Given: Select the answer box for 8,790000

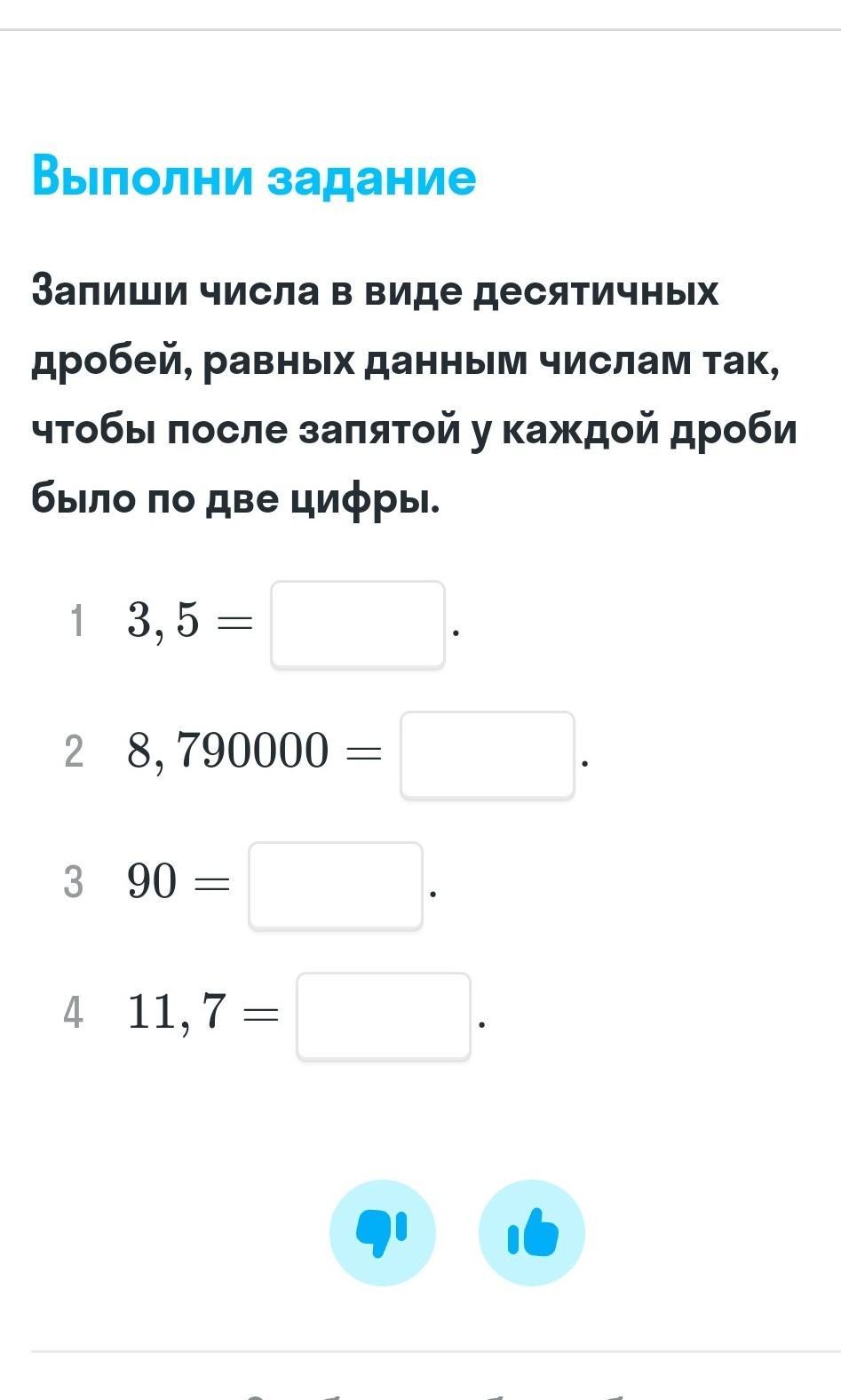Looking at the screenshot, I should (x=488, y=755).
